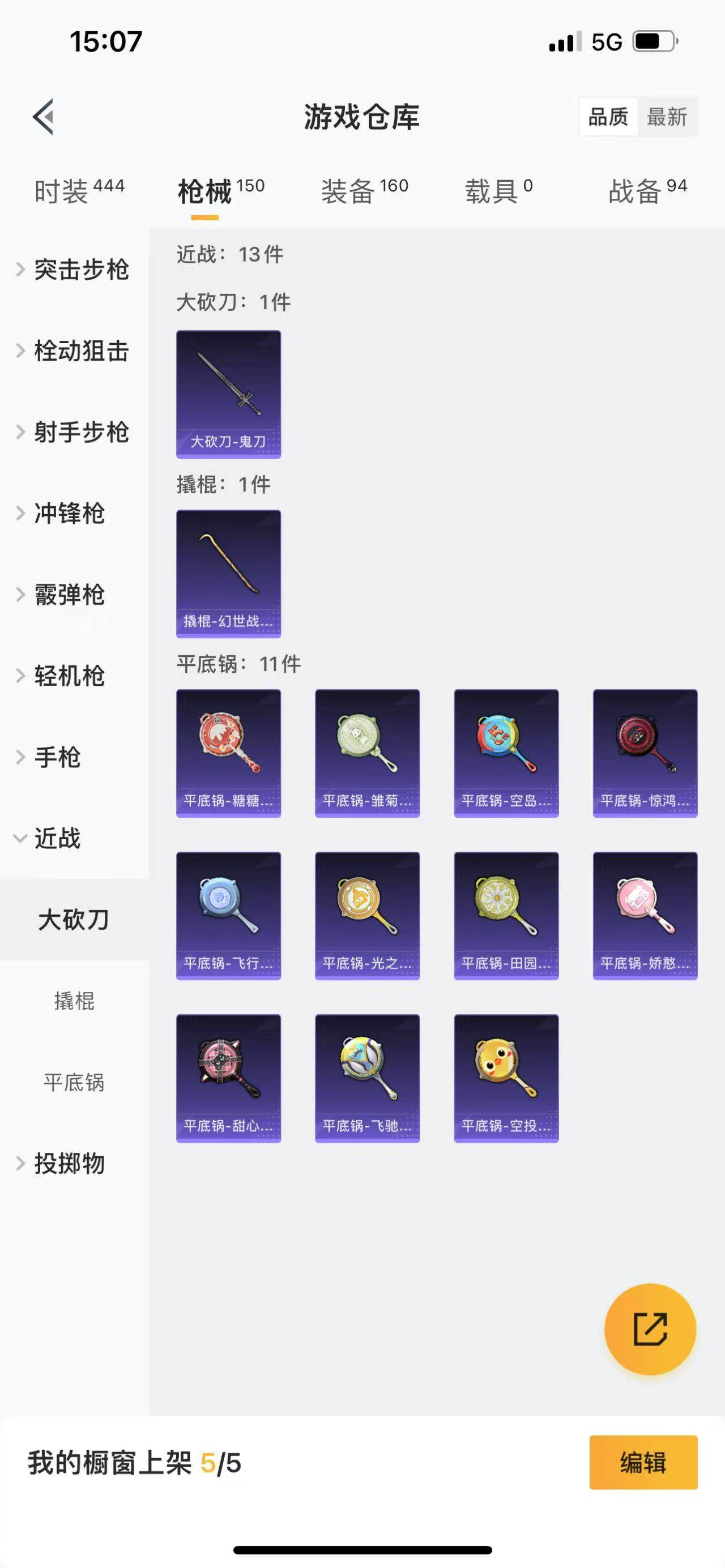Open the 大砍刀-鬼刀 item
This screenshot has width=725, height=1568.
[228, 394]
